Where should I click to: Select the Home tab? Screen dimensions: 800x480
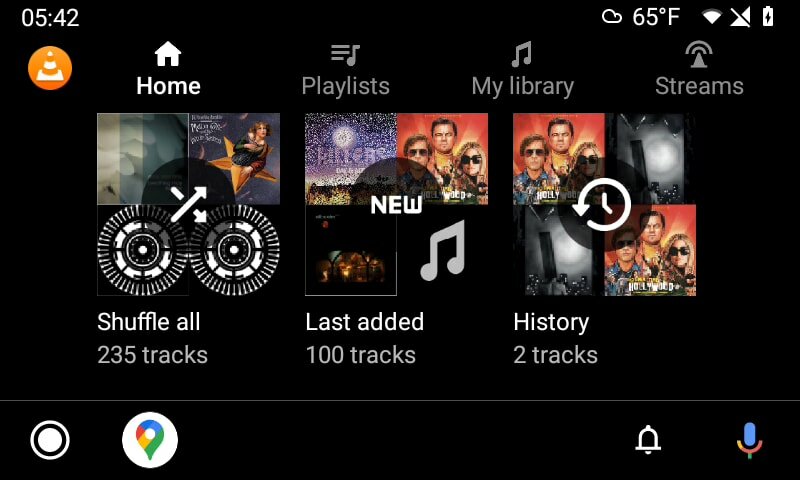168,70
